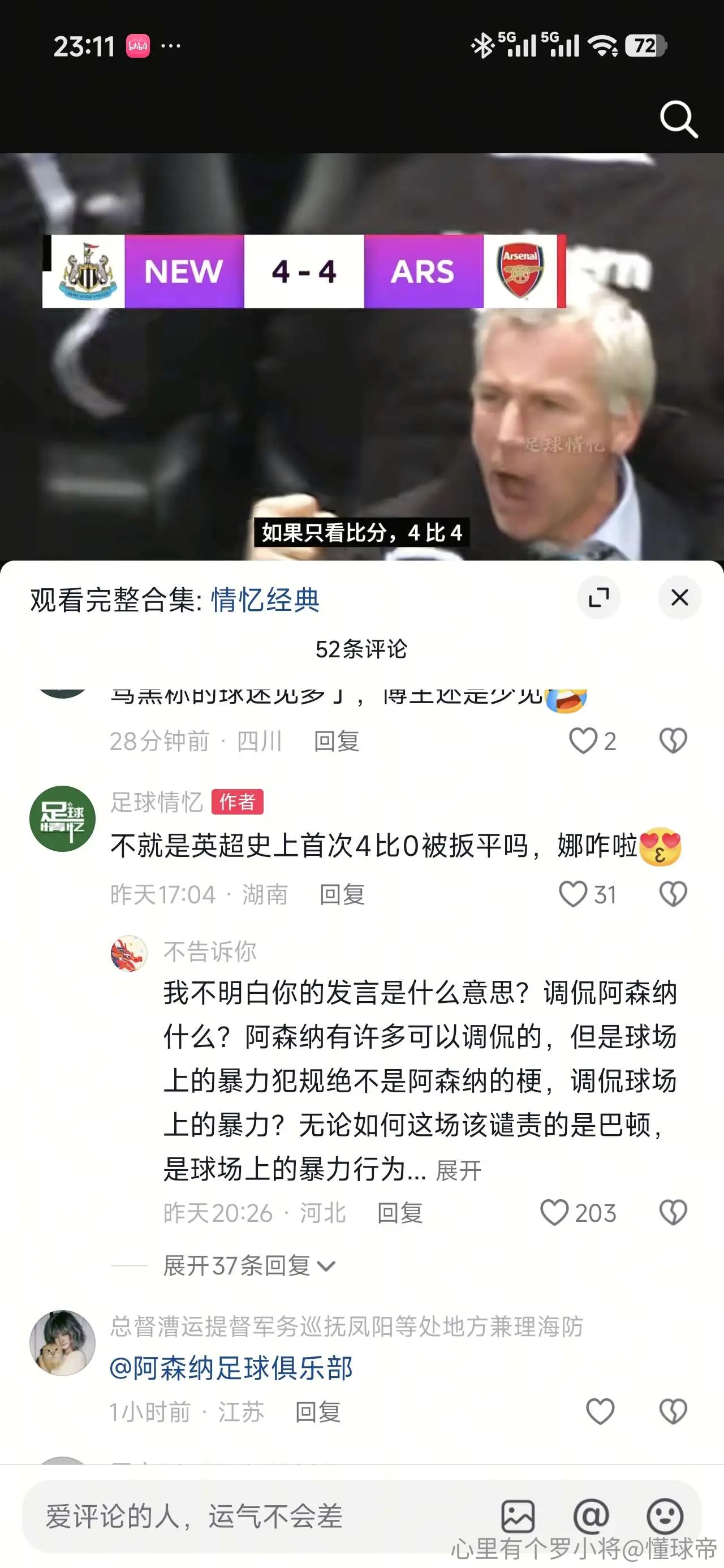This screenshot has height=1568, width=724.
Task: Expand the comments panel to full screen
Action: click(x=598, y=597)
